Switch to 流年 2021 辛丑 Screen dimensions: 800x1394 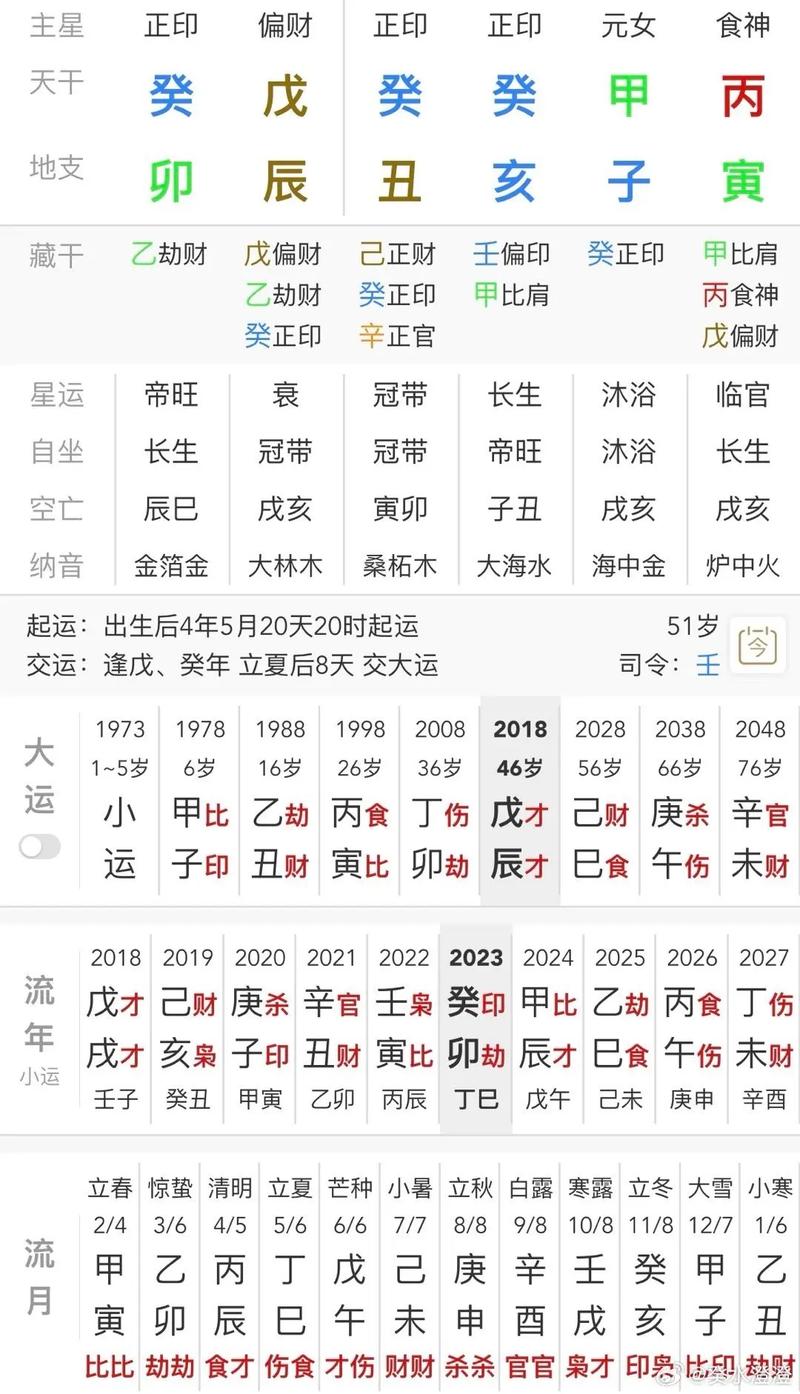click(x=332, y=1028)
